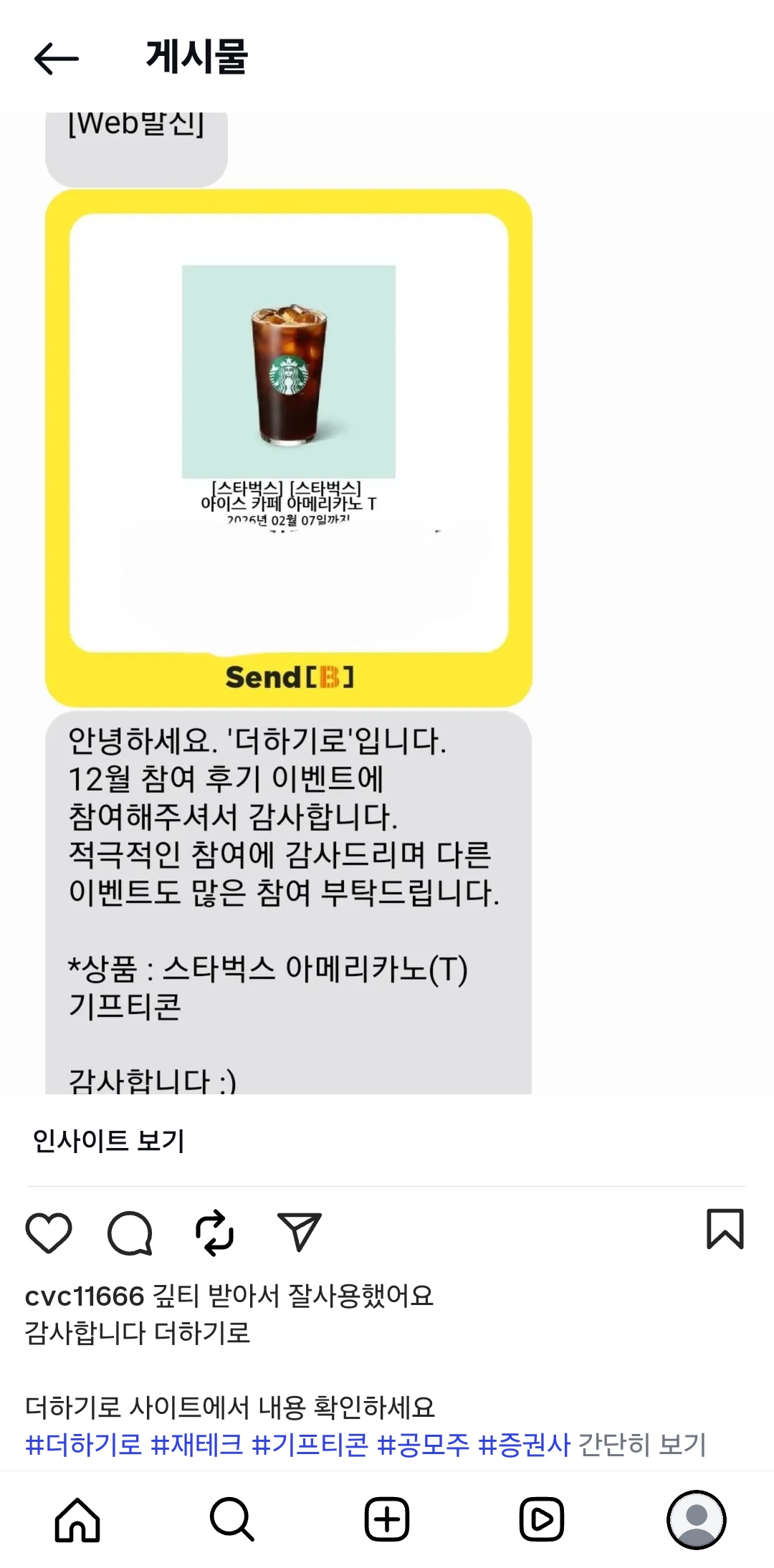Create a new post with the plus tab
The width and height of the screenshot is (774, 1568).
click(x=387, y=1519)
